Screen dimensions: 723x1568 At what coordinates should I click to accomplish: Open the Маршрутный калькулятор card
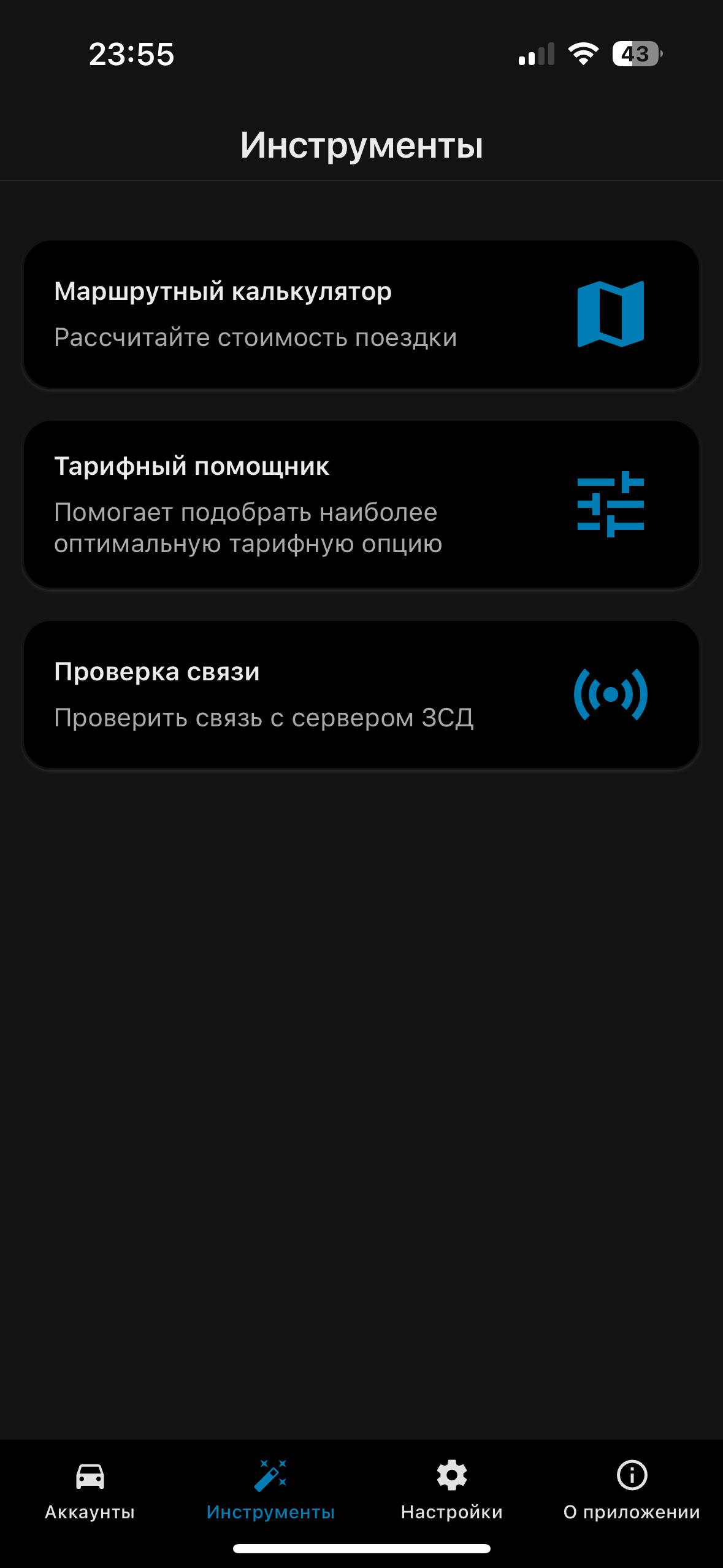click(361, 314)
